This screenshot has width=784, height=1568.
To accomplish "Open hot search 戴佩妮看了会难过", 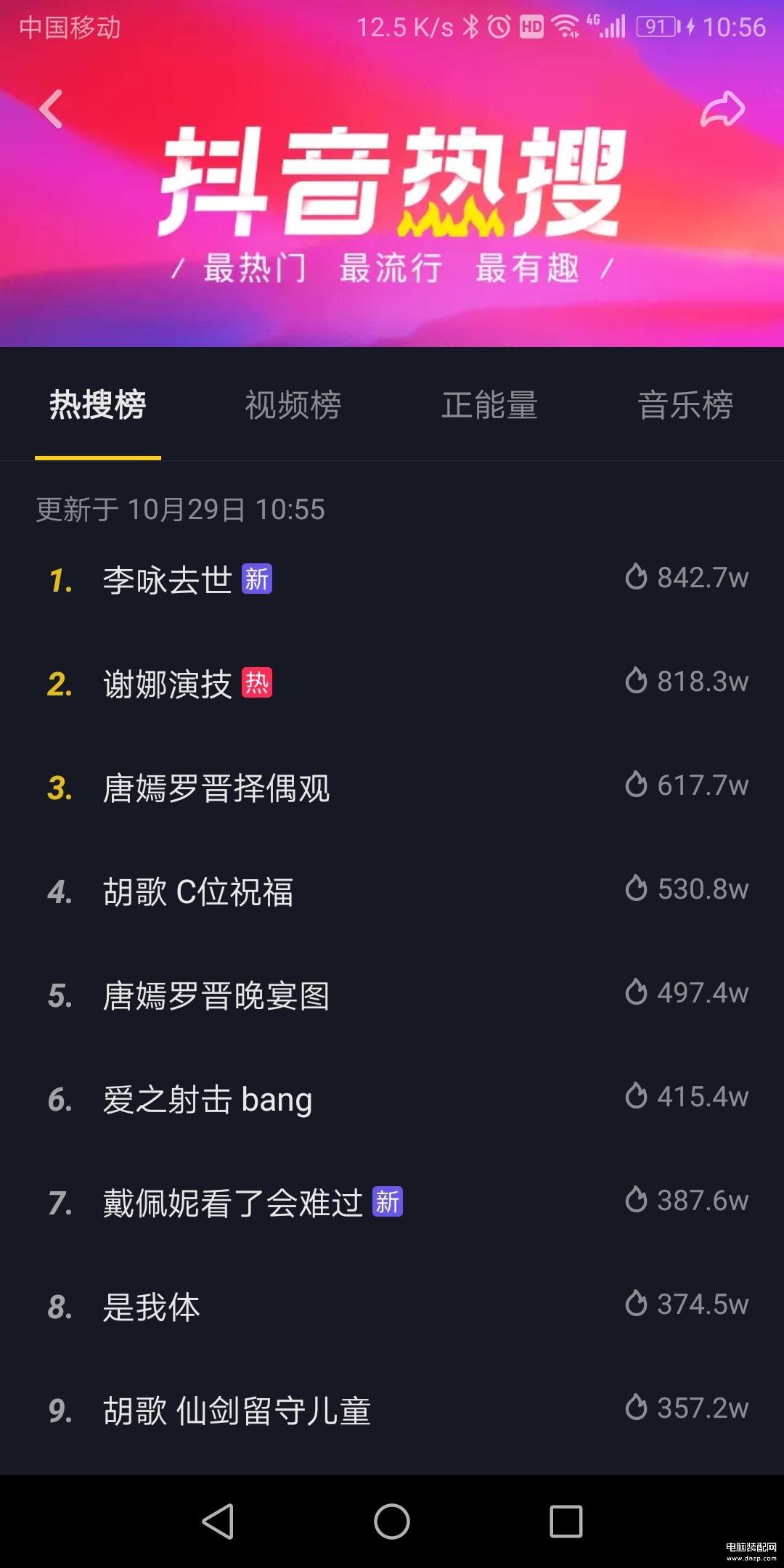I will coord(392,1203).
